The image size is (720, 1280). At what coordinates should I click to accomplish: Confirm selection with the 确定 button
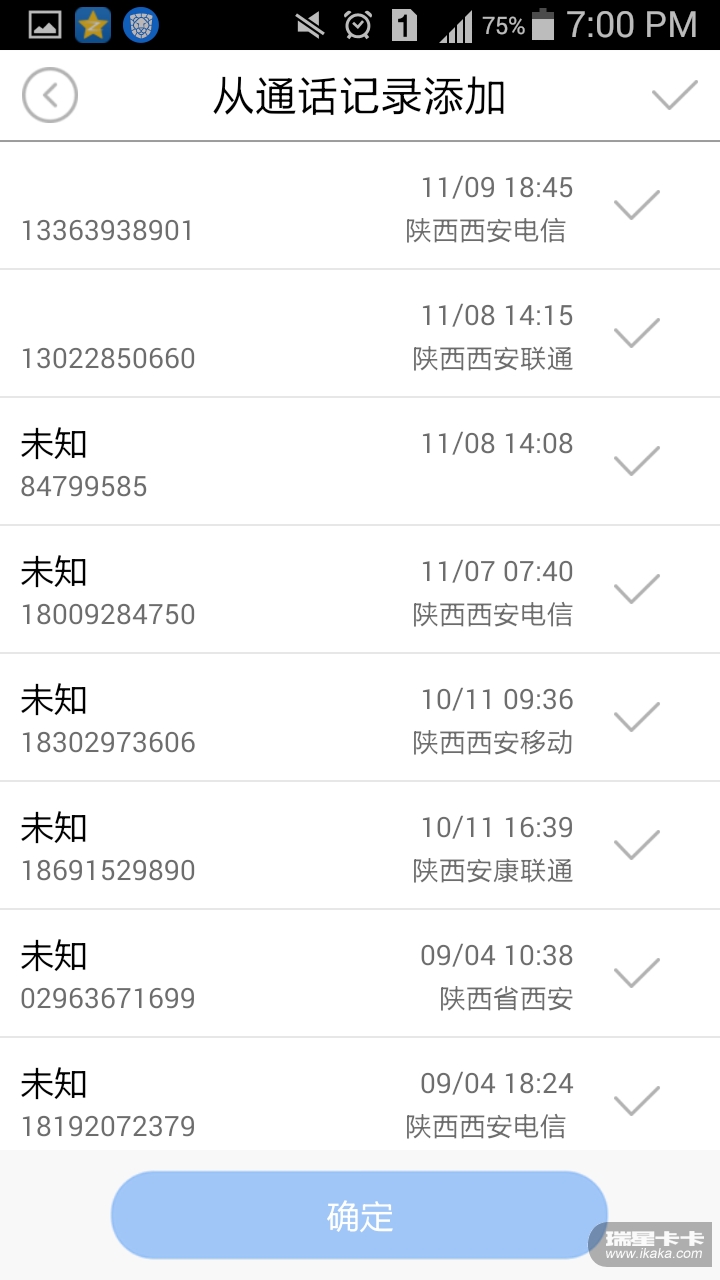[x=359, y=1215]
